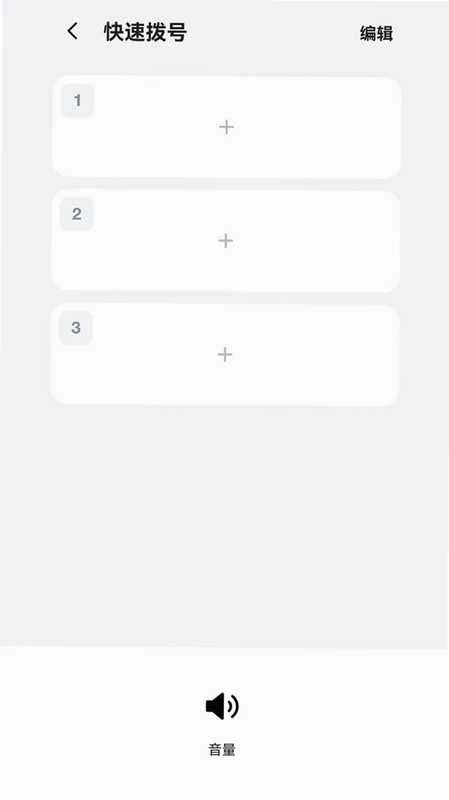
Task: Add a contact to speed dial slot 3
Action: [x=224, y=355]
